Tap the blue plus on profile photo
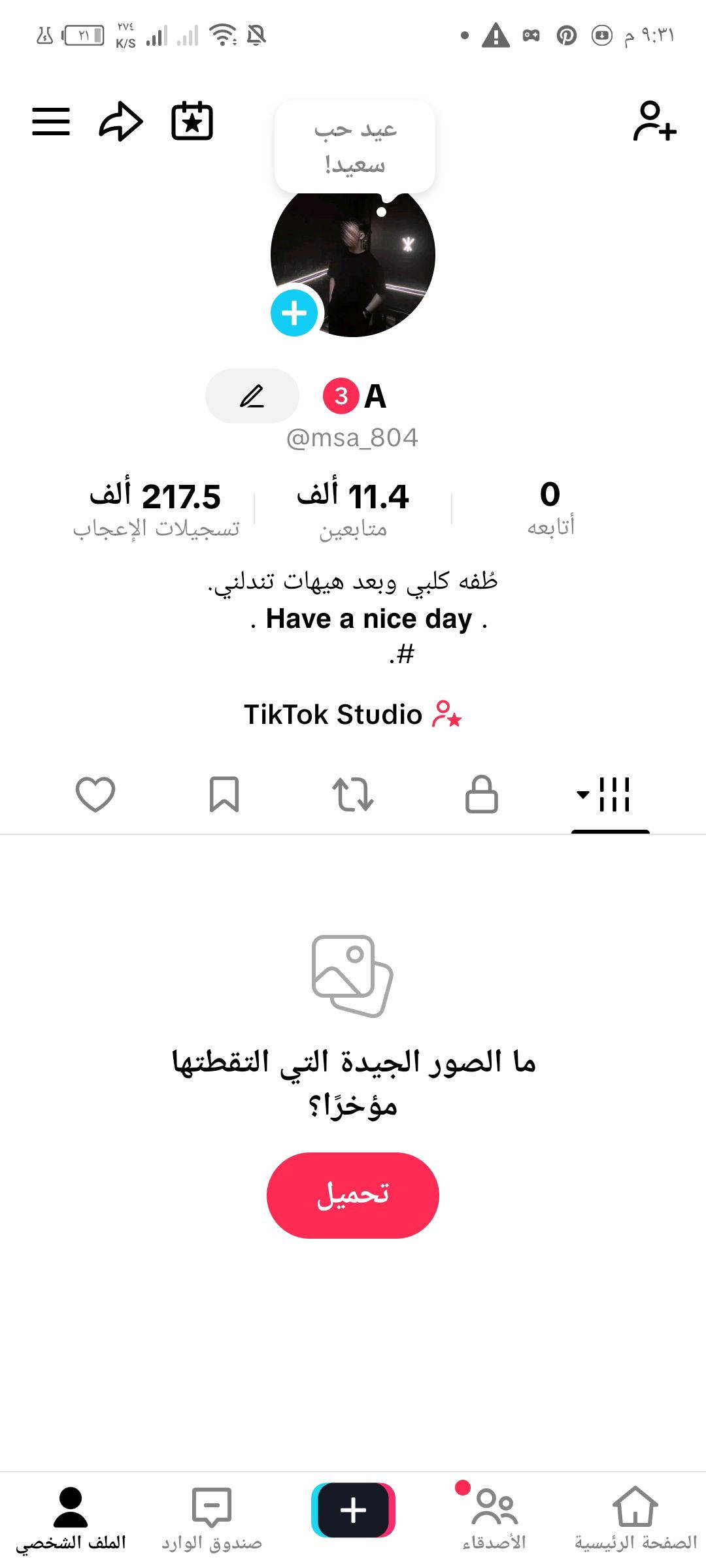The image size is (706, 1568). coord(294,313)
